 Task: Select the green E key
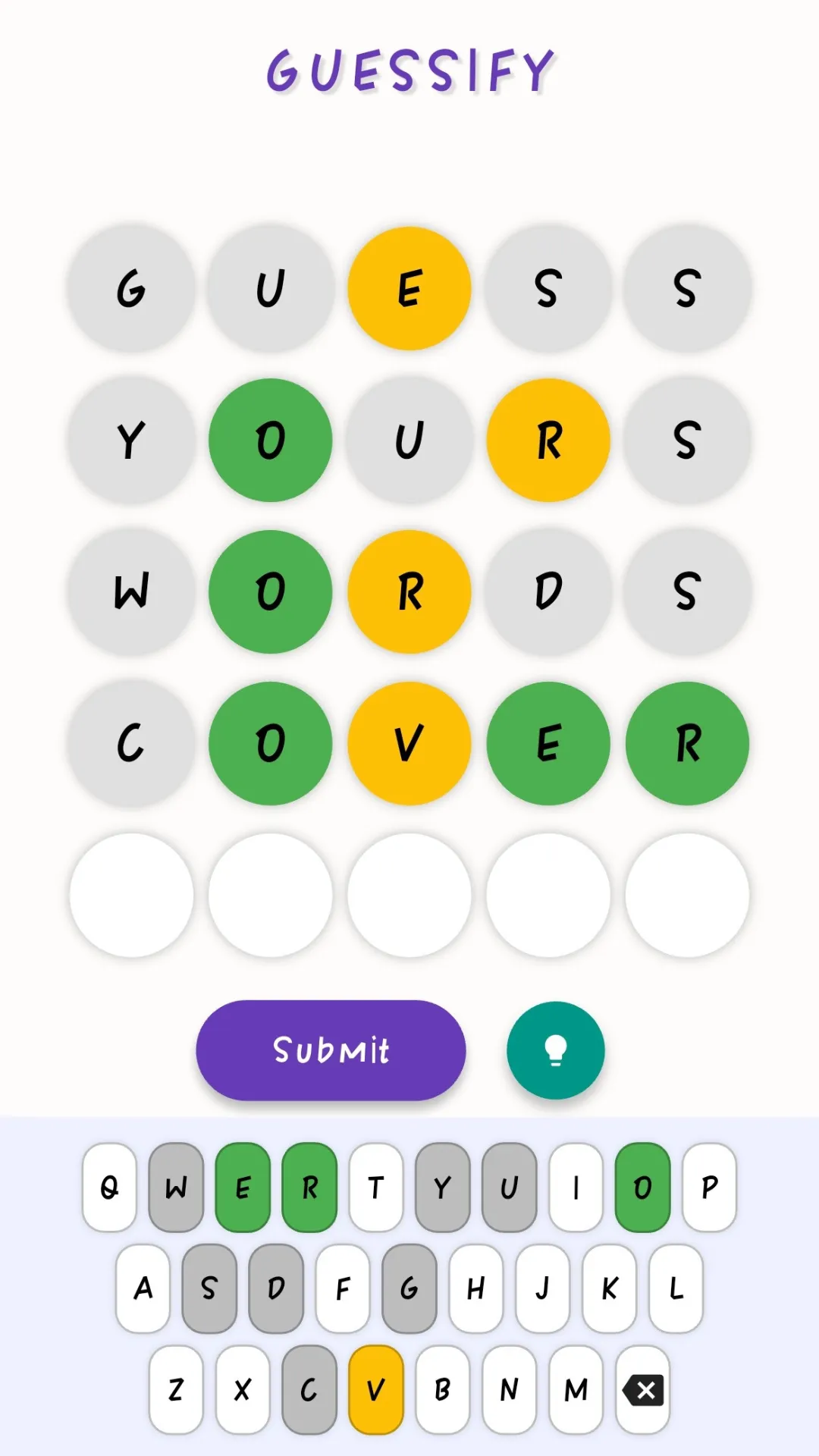[243, 1188]
